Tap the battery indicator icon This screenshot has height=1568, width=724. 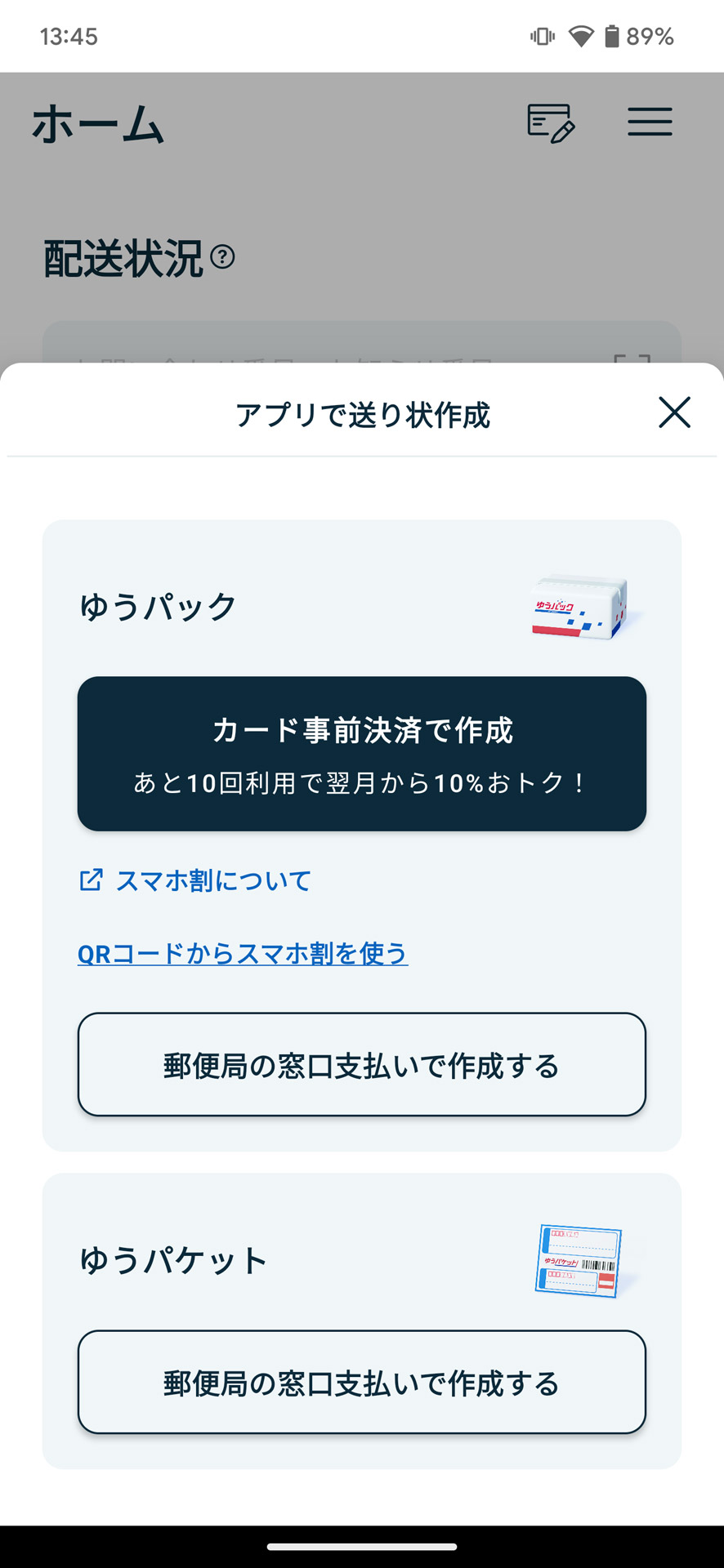pyautogui.click(x=611, y=36)
